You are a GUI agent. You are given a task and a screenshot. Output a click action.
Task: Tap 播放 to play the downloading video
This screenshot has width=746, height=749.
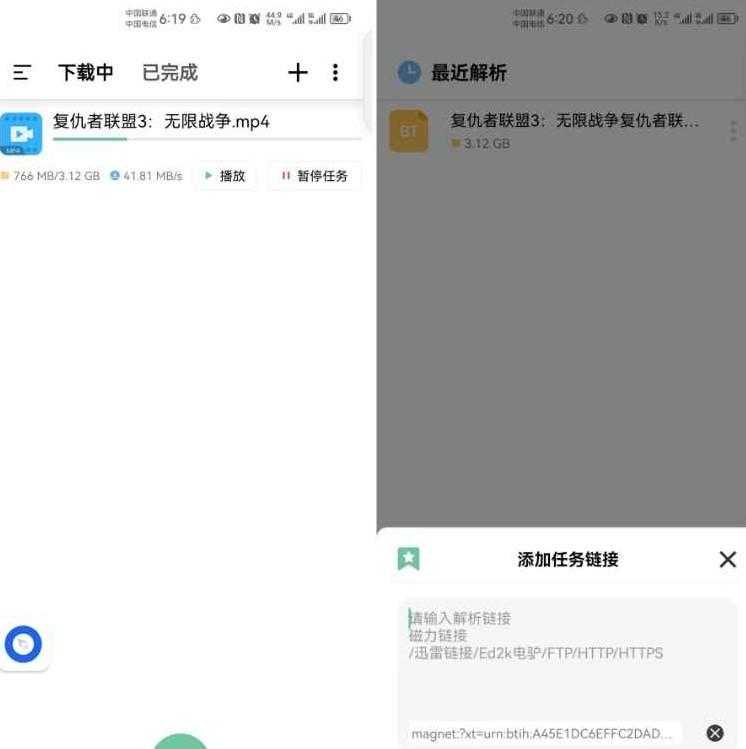(224, 176)
